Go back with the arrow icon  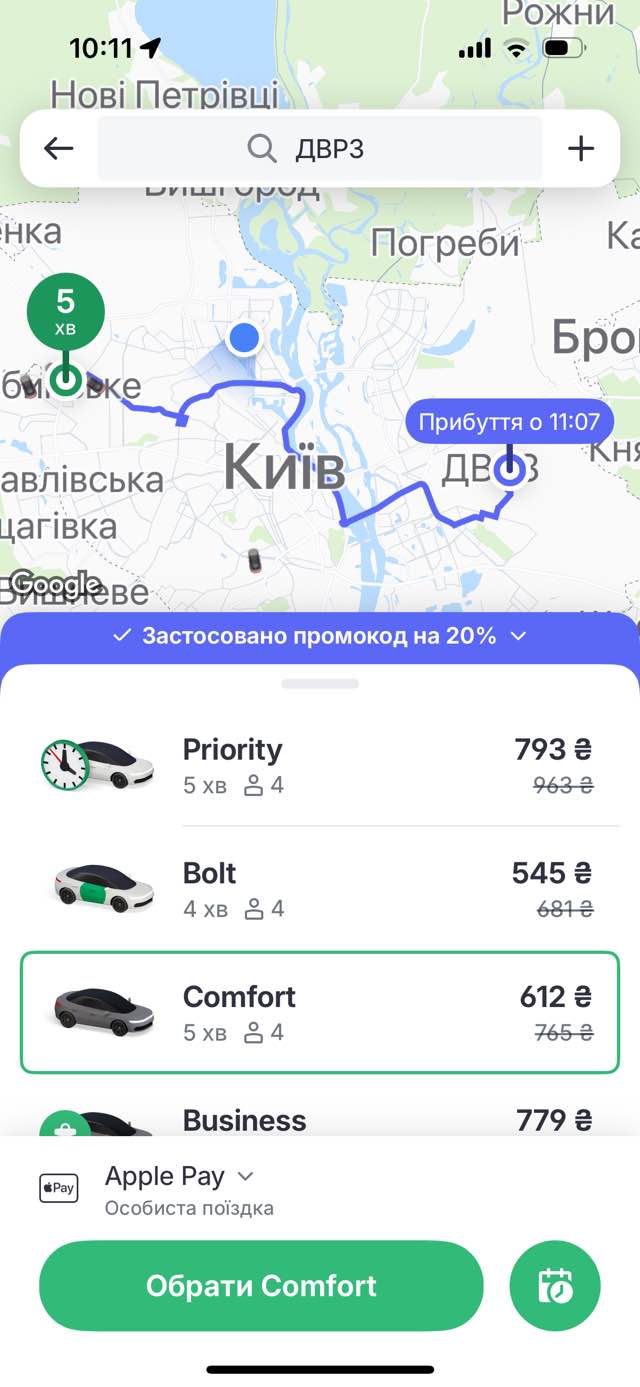59,149
